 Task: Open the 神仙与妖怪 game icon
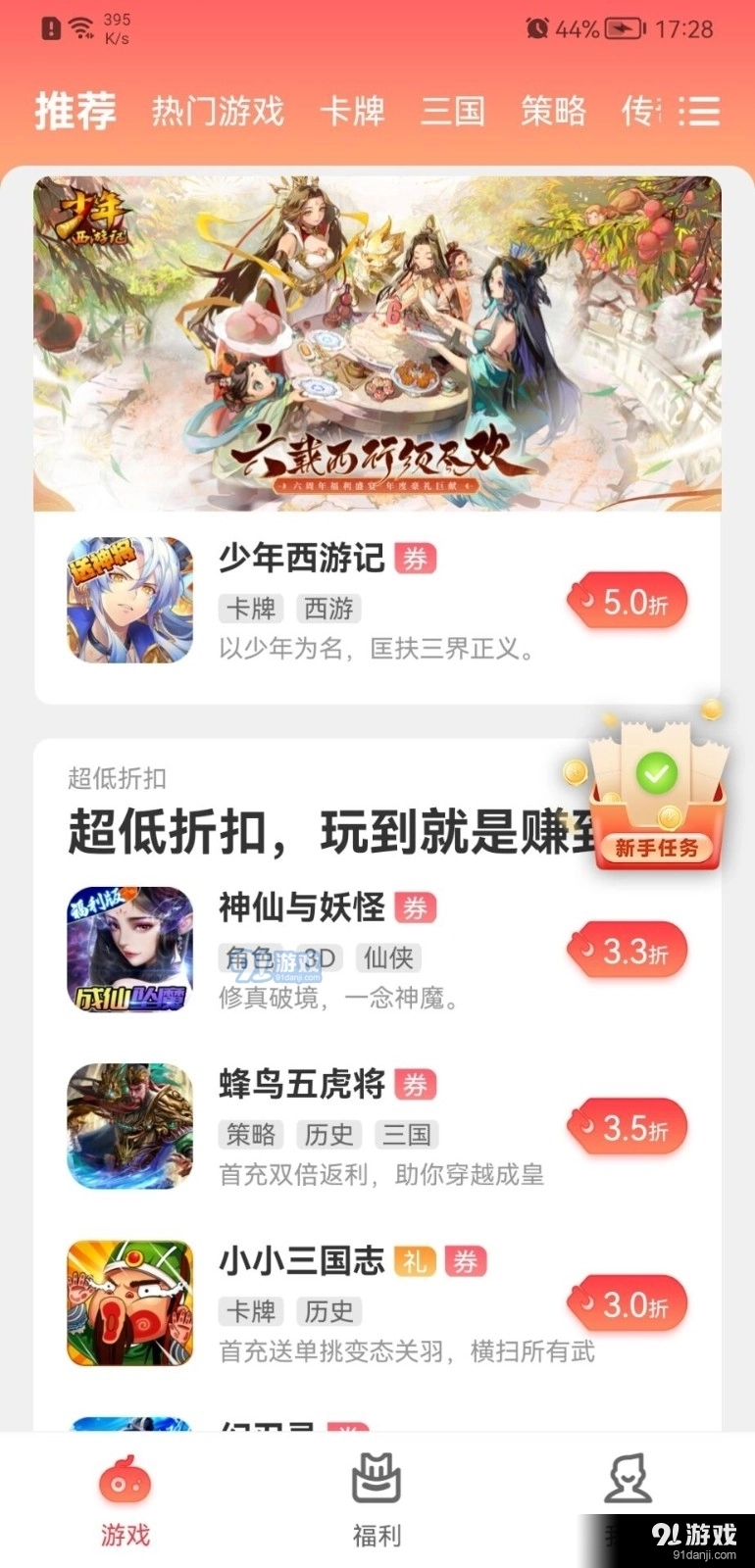pyautogui.click(x=128, y=949)
